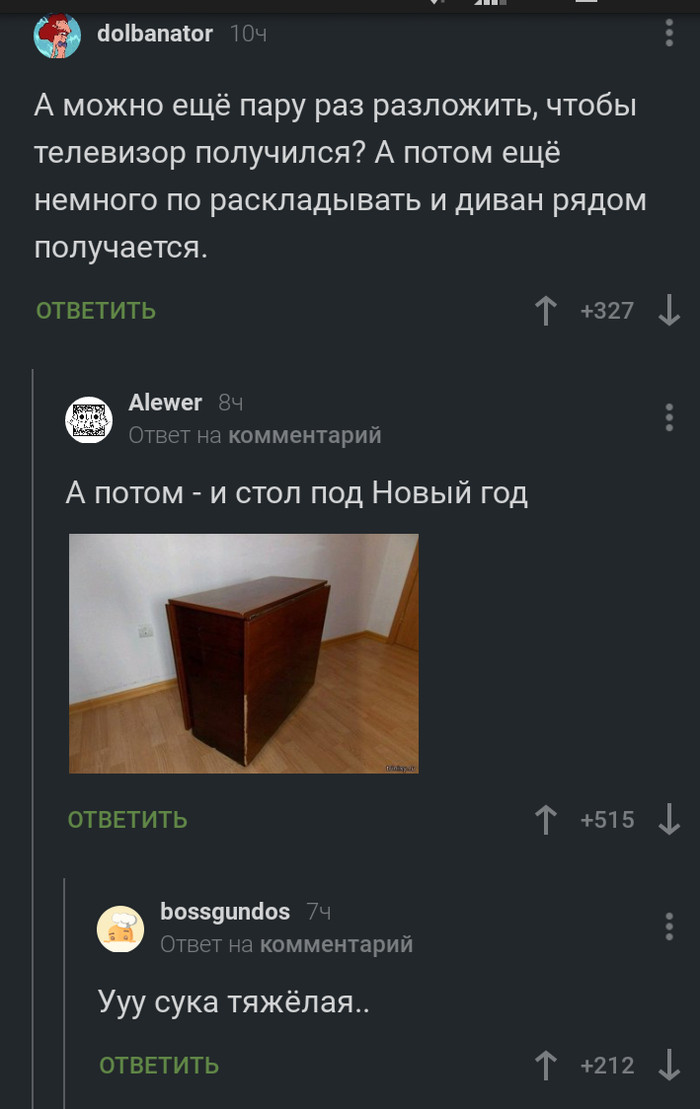Reply to dolbanator's comment
Viewport: 700px width, 1109px height.
point(96,311)
